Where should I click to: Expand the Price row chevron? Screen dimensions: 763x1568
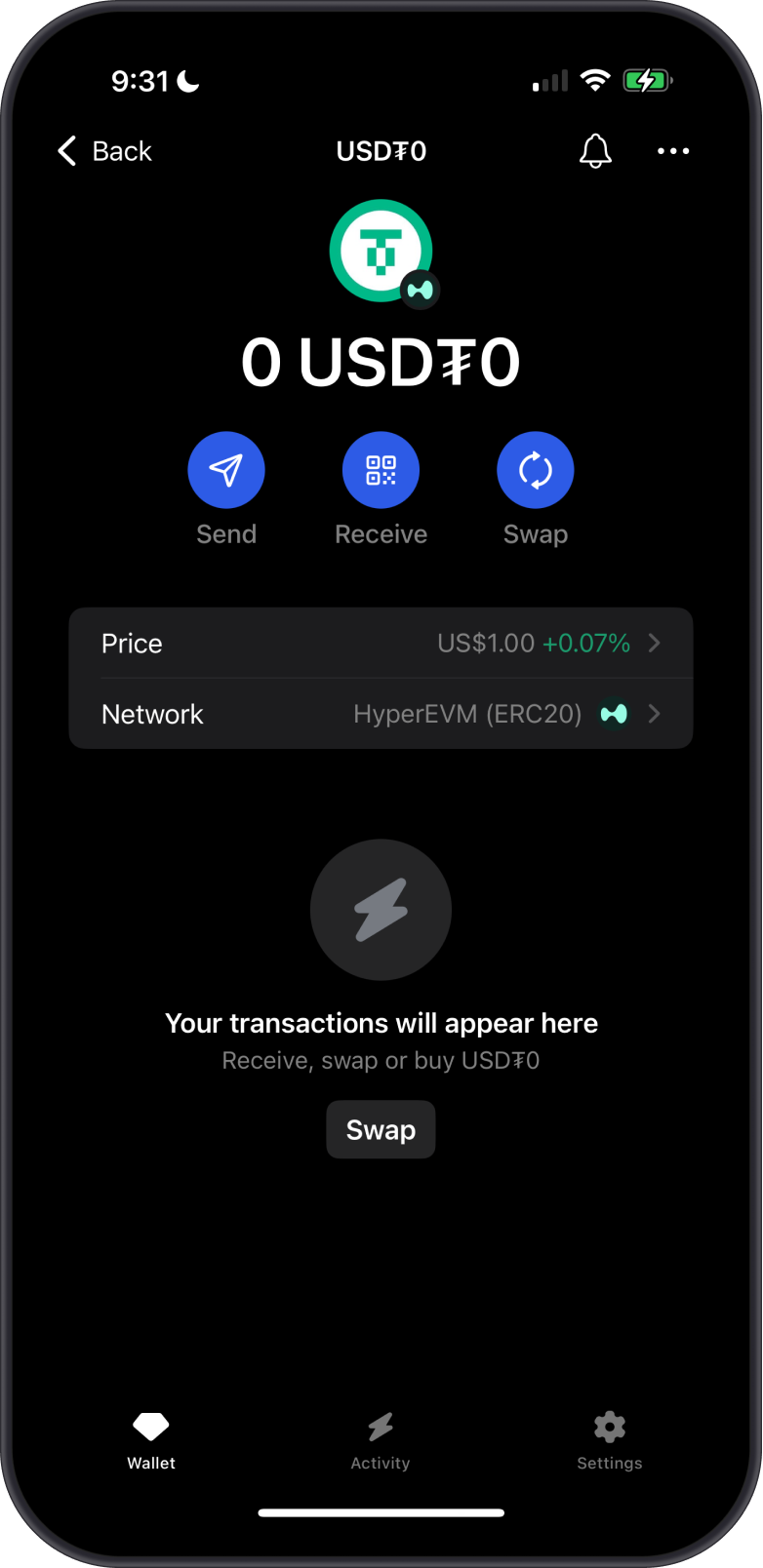coord(654,643)
